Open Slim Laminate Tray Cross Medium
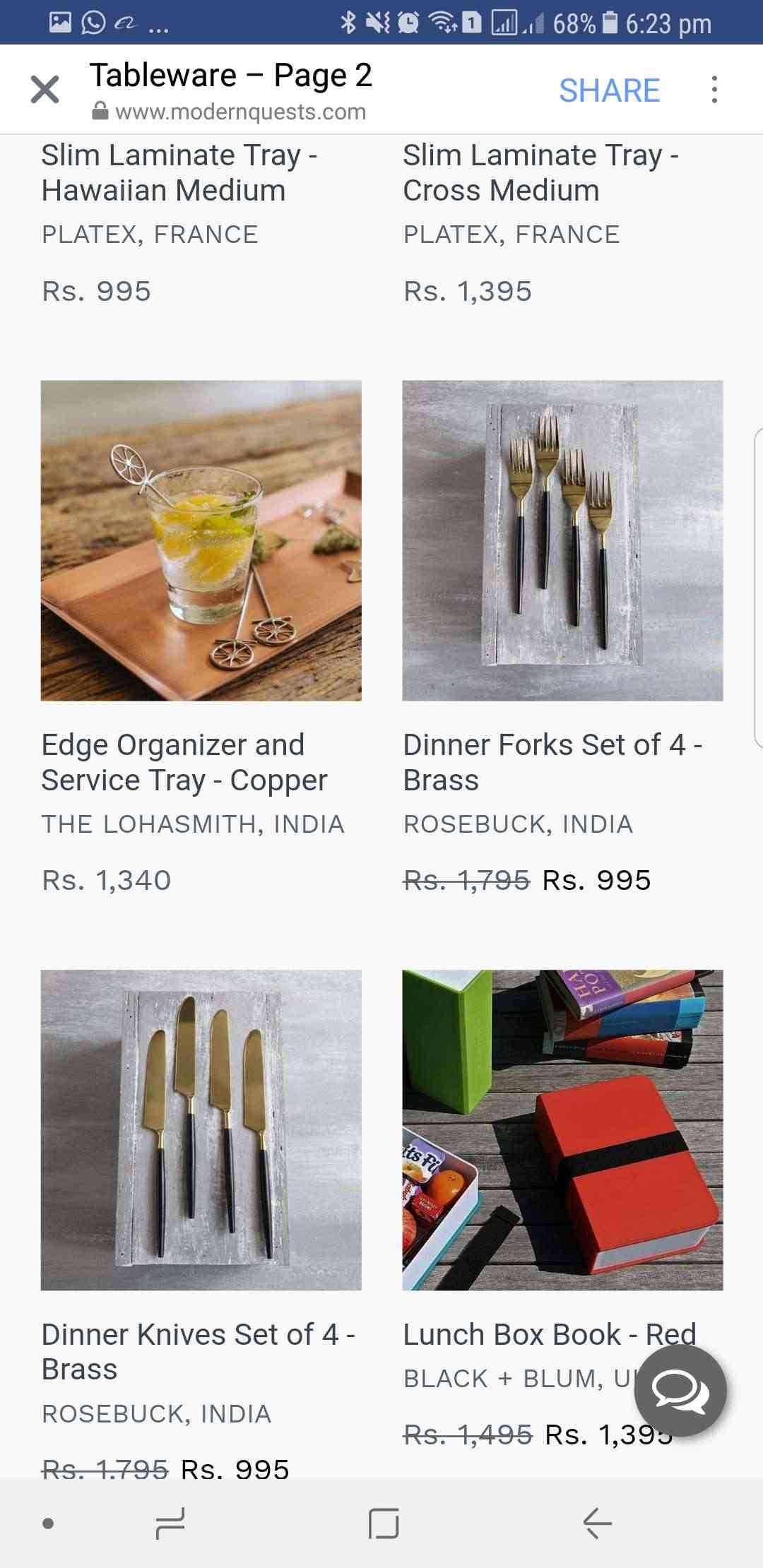This screenshot has height=1568, width=763. click(540, 173)
